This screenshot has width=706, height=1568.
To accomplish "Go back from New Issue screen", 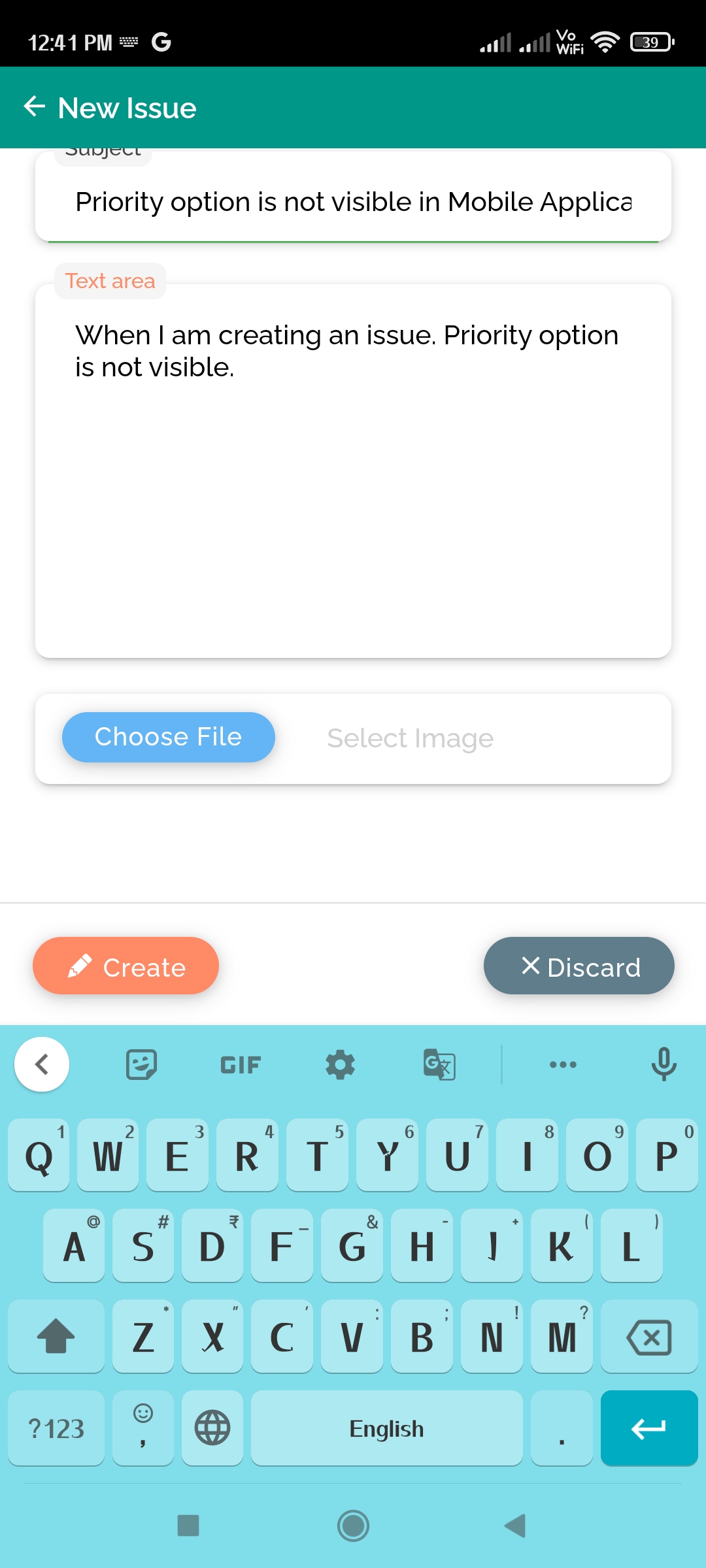I will point(35,106).
